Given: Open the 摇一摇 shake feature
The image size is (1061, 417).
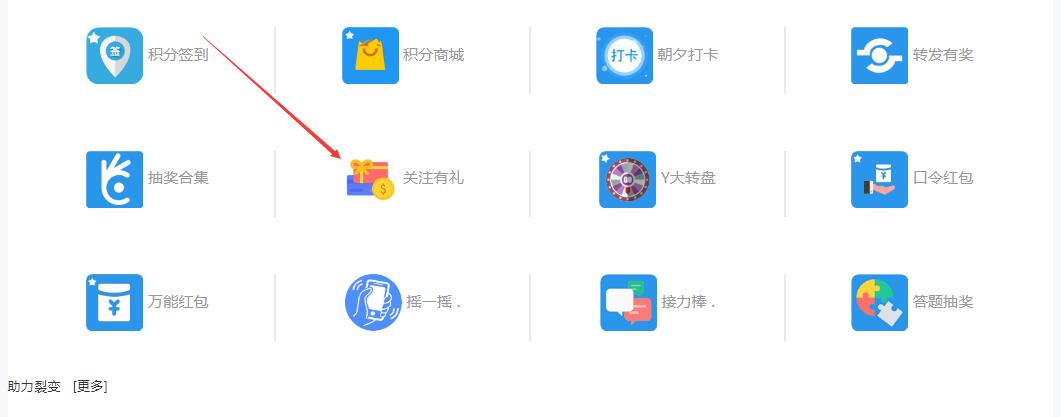Looking at the screenshot, I should [372, 302].
